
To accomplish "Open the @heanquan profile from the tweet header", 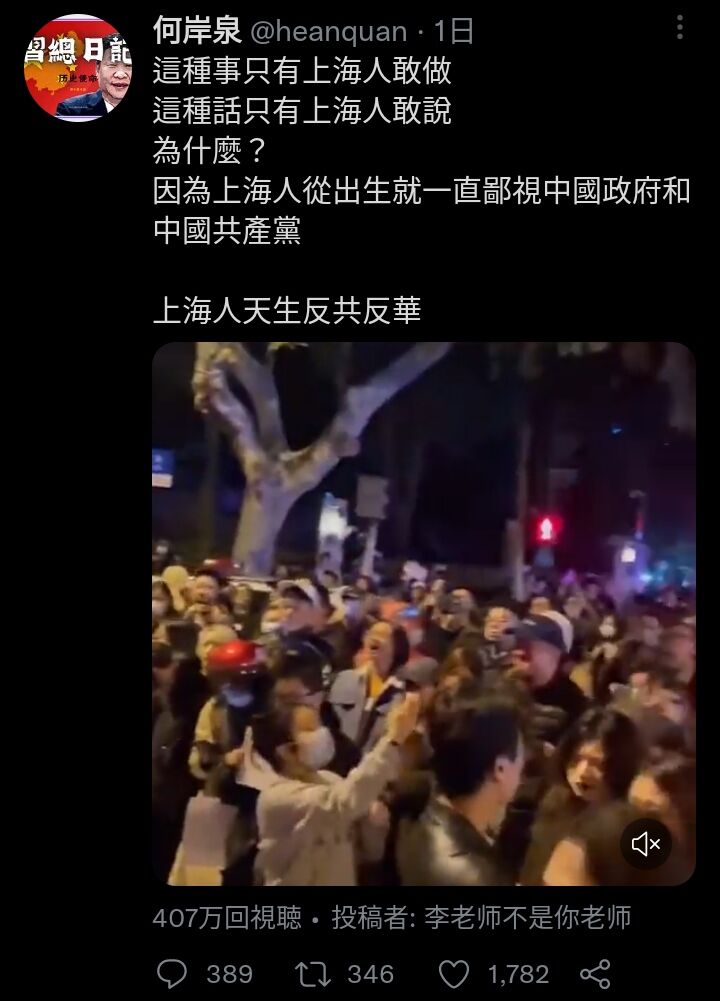I will pyautogui.click(x=327, y=32).
